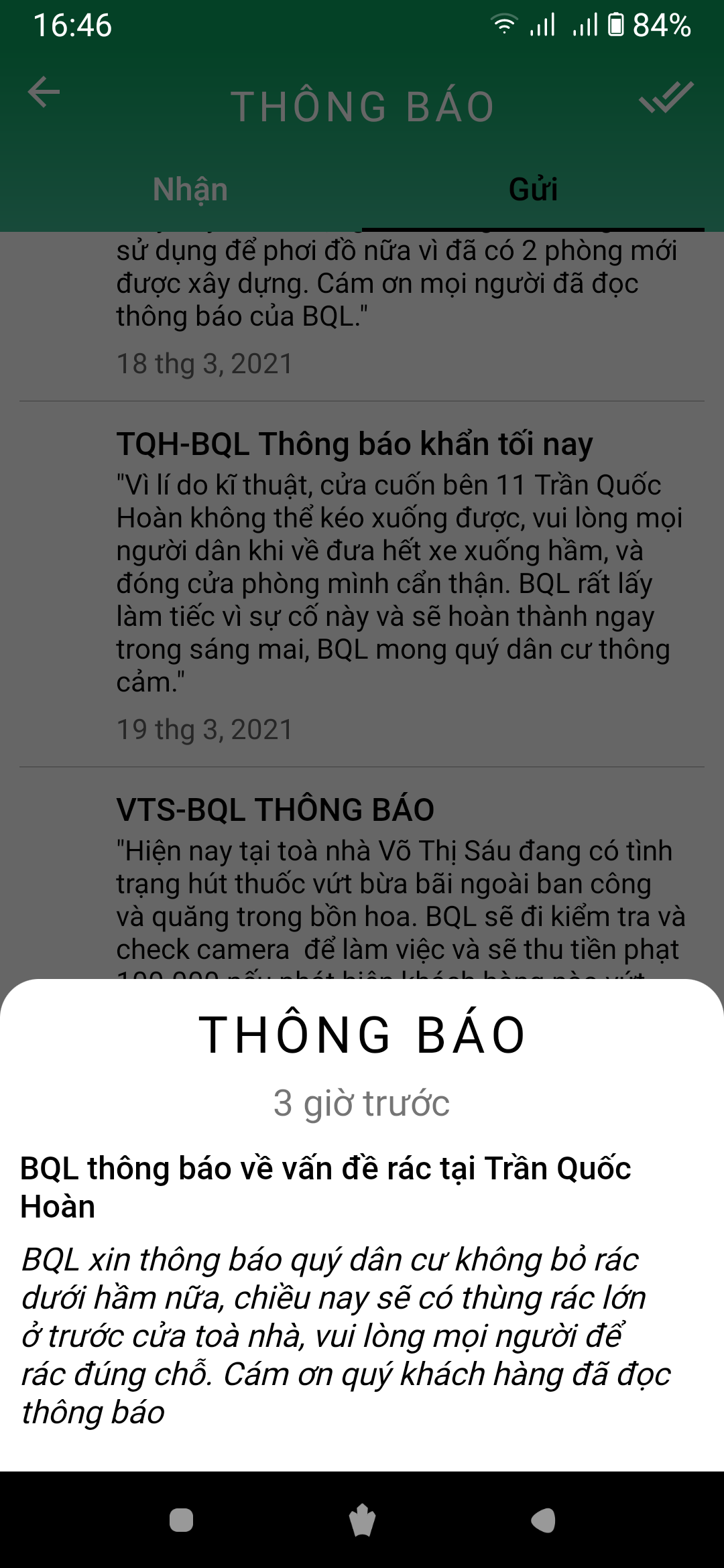Switch to the Nhận tab
724x1568 pixels.
pos(190,190)
